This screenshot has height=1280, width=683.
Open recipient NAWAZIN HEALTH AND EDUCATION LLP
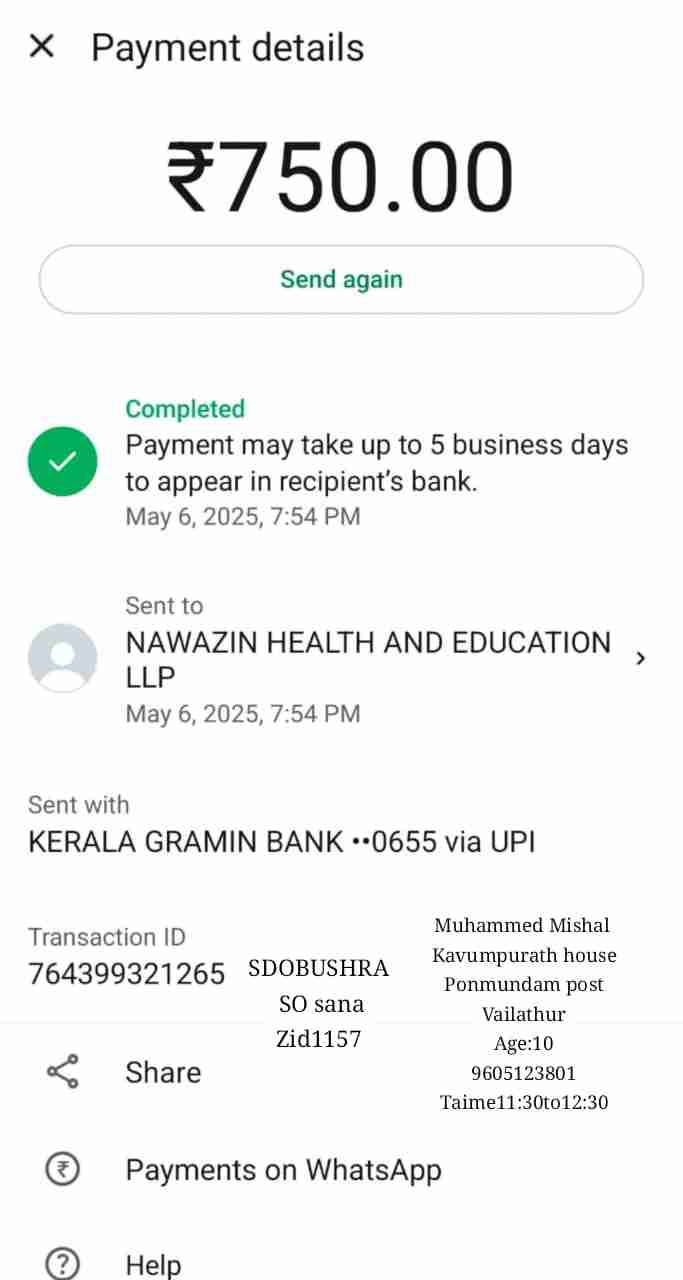coord(368,659)
